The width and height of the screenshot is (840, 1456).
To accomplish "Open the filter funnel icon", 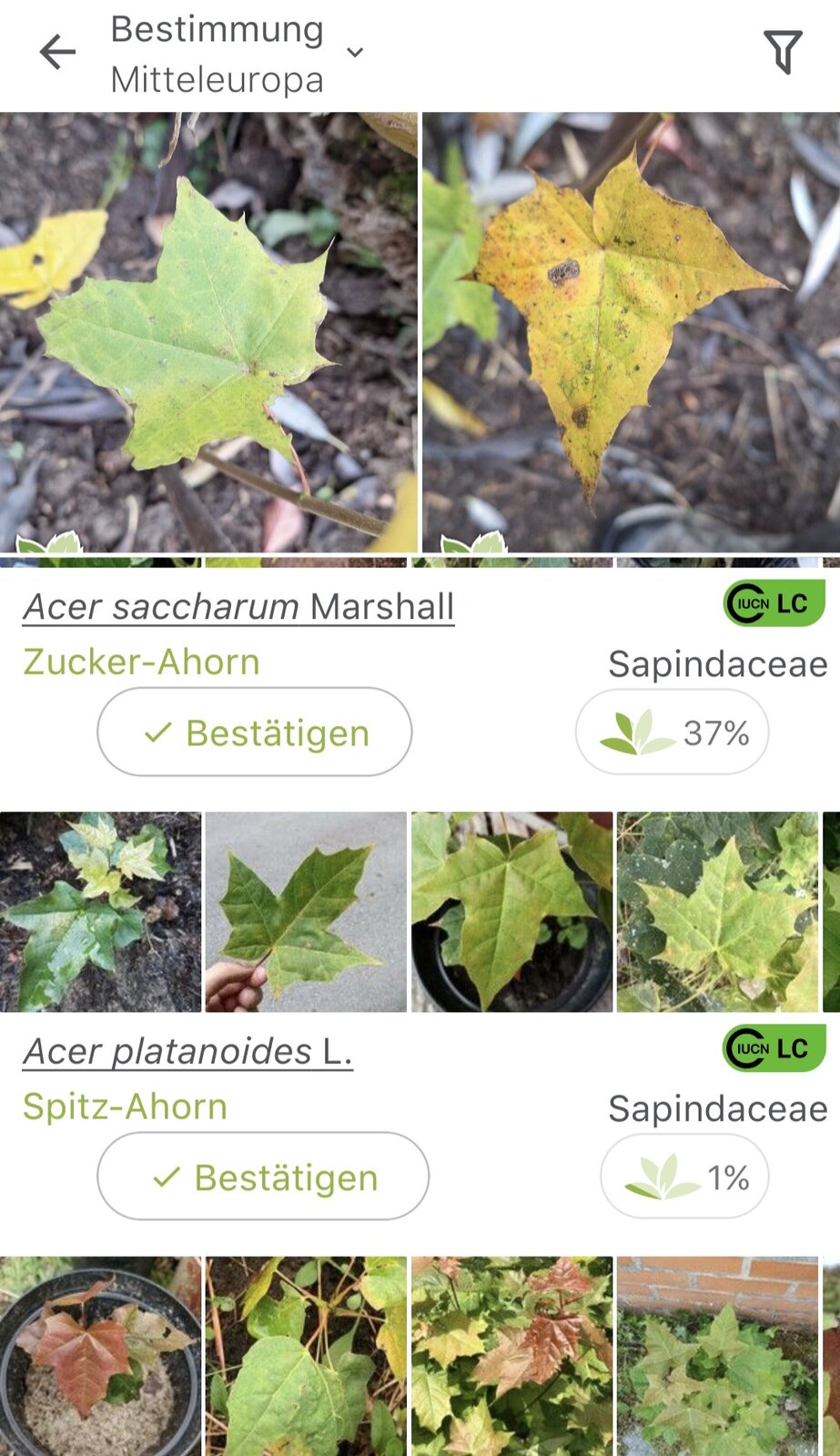I will [783, 52].
